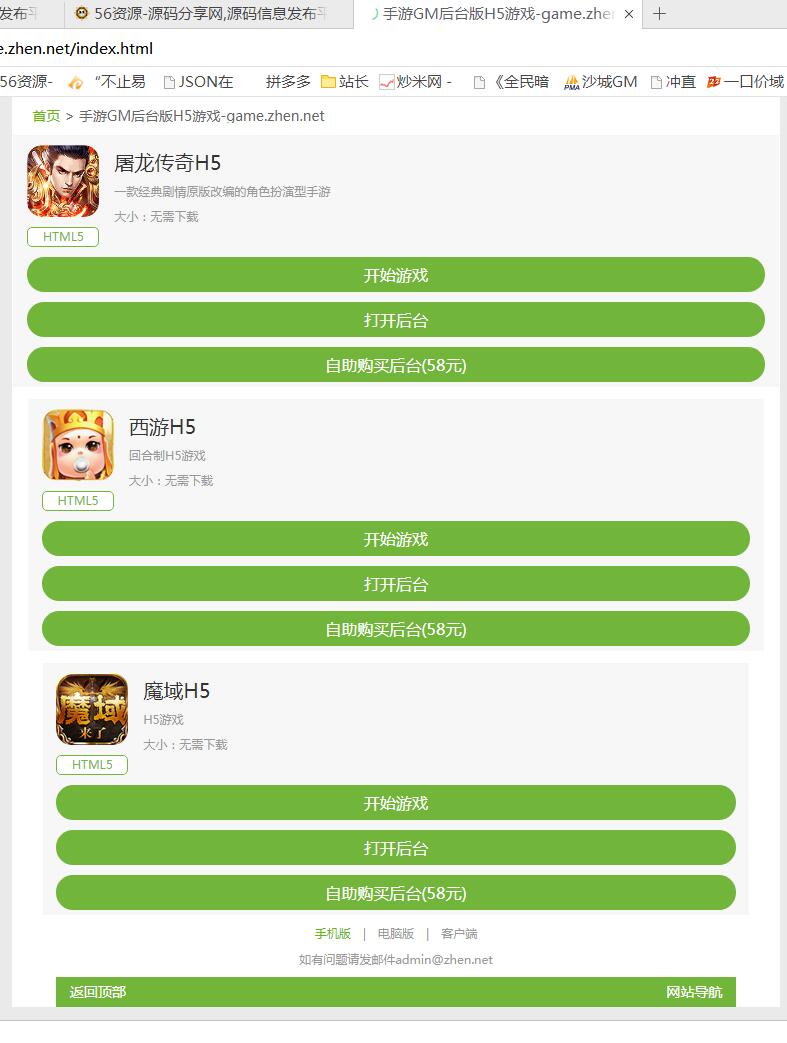Close the current 手游GM后台版 browser tab
The width and height of the screenshot is (787, 1043).
[x=629, y=14]
